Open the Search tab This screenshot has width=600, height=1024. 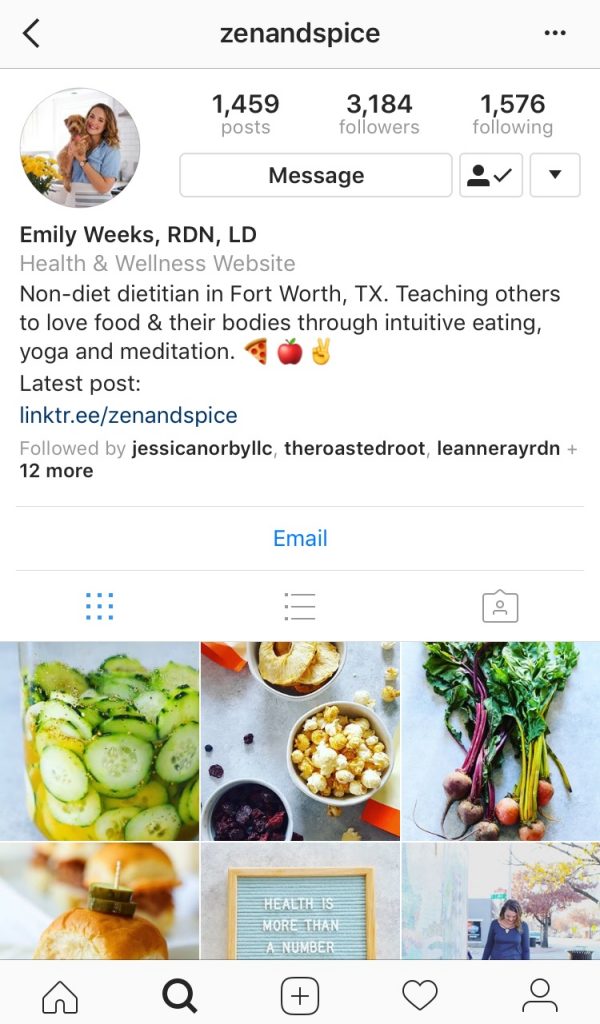180,997
